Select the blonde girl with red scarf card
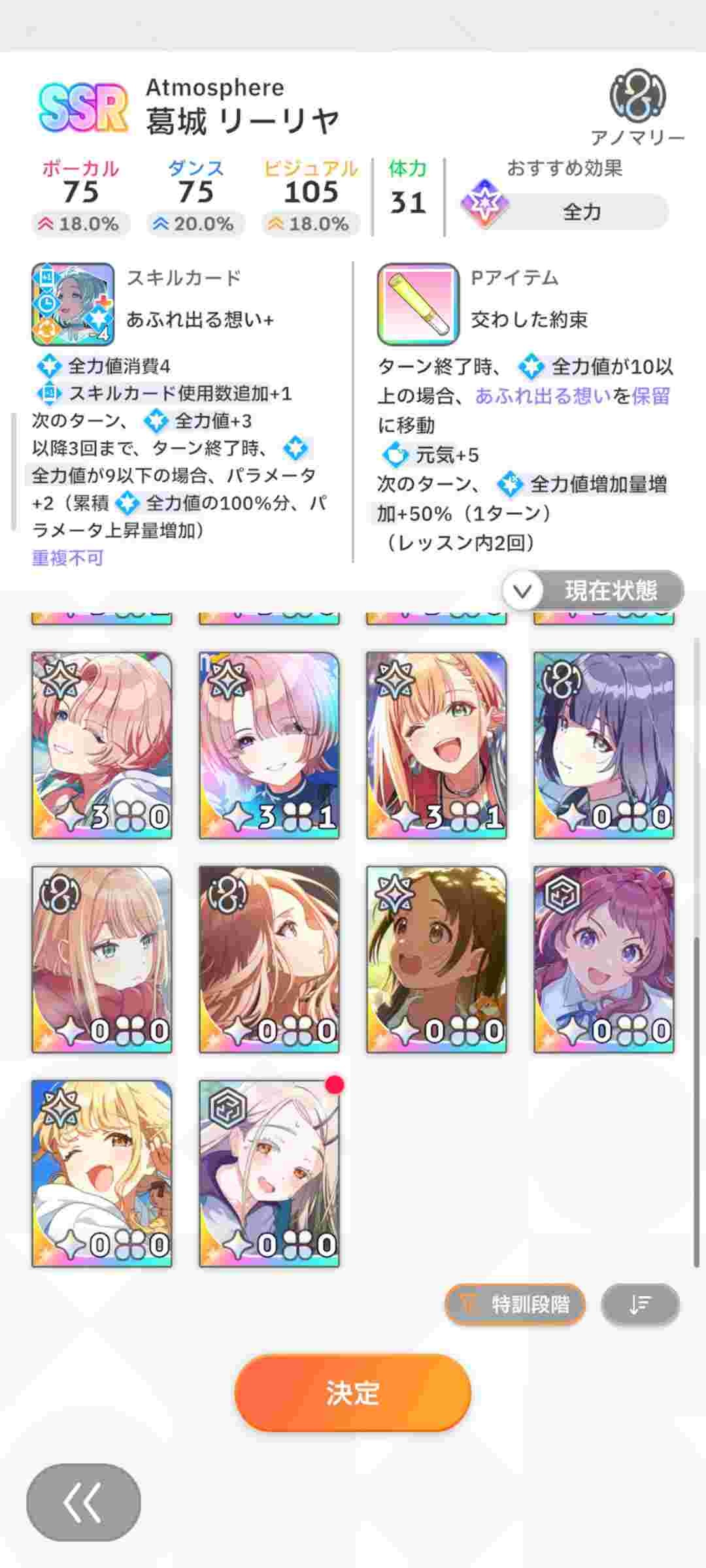 (x=102, y=959)
